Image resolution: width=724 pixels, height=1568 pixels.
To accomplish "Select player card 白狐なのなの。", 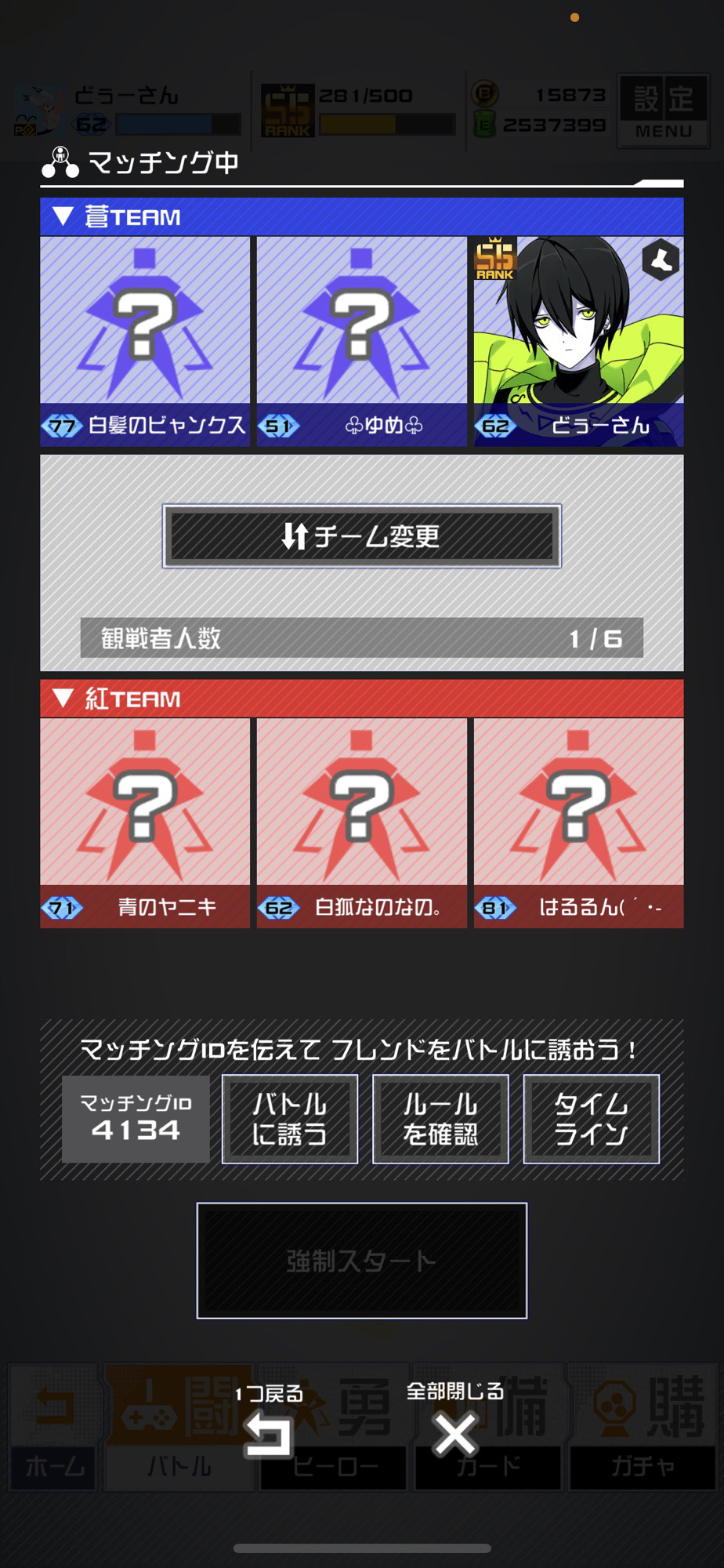I will [x=361, y=823].
